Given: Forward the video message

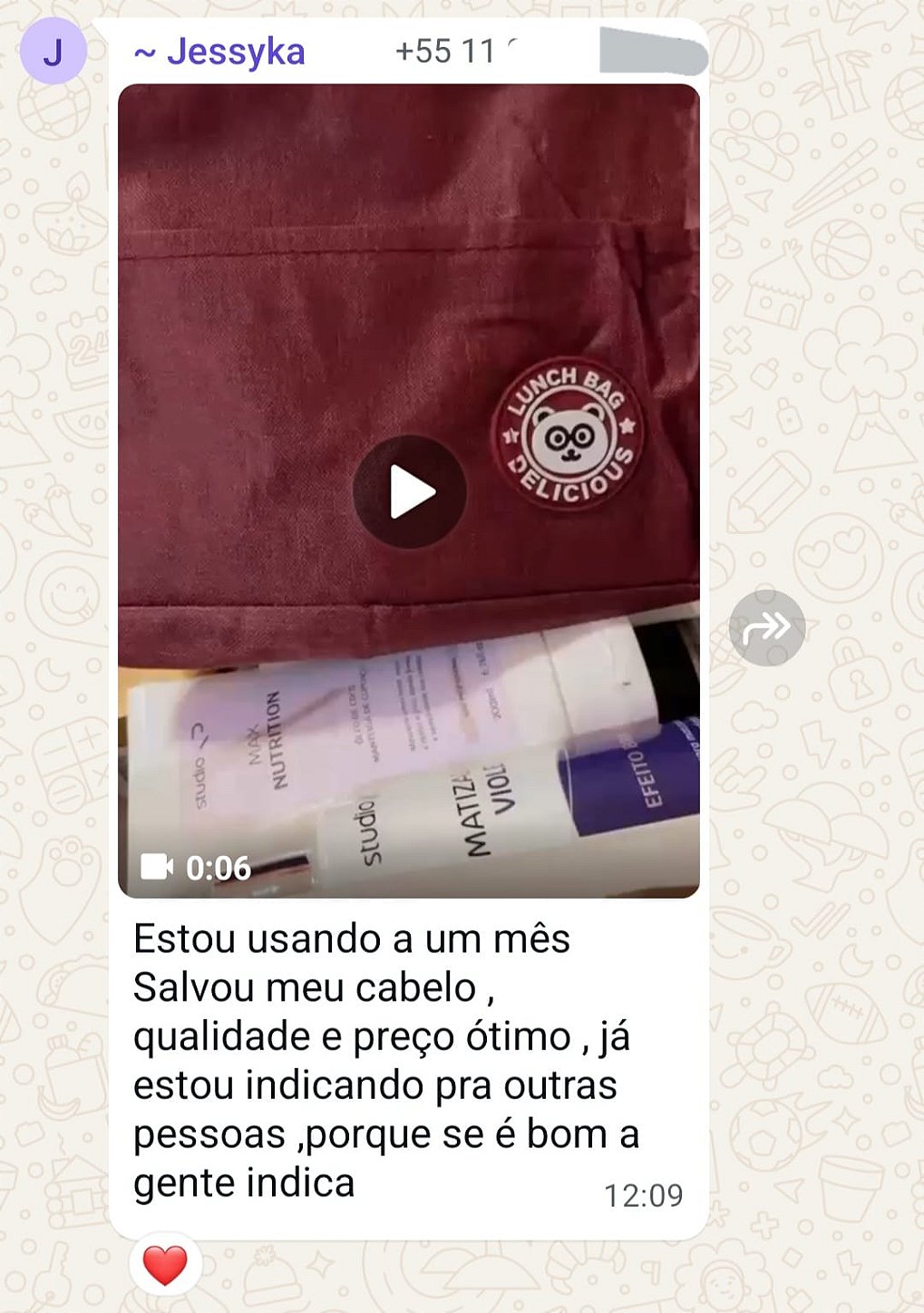Looking at the screenshot, I should (x=766, y=627).
